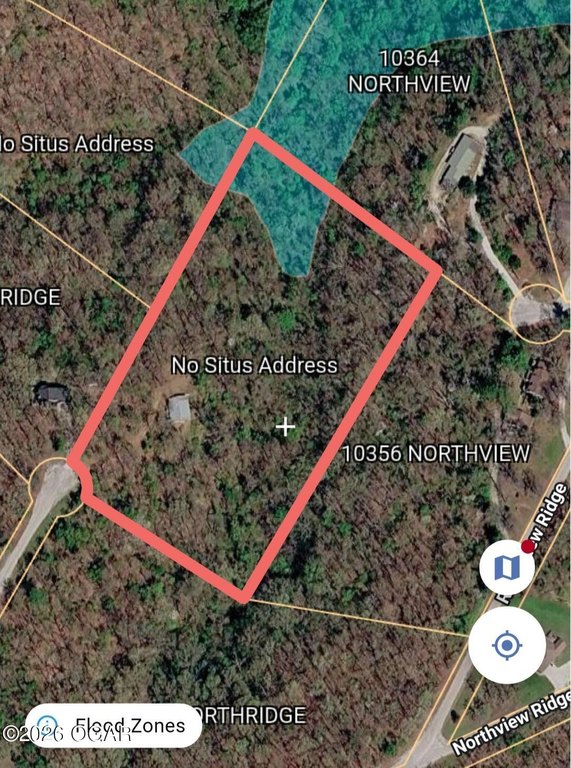Center map on my current location
The width and height of the screenshot is (571, 768).
click(x=507, y=645)
